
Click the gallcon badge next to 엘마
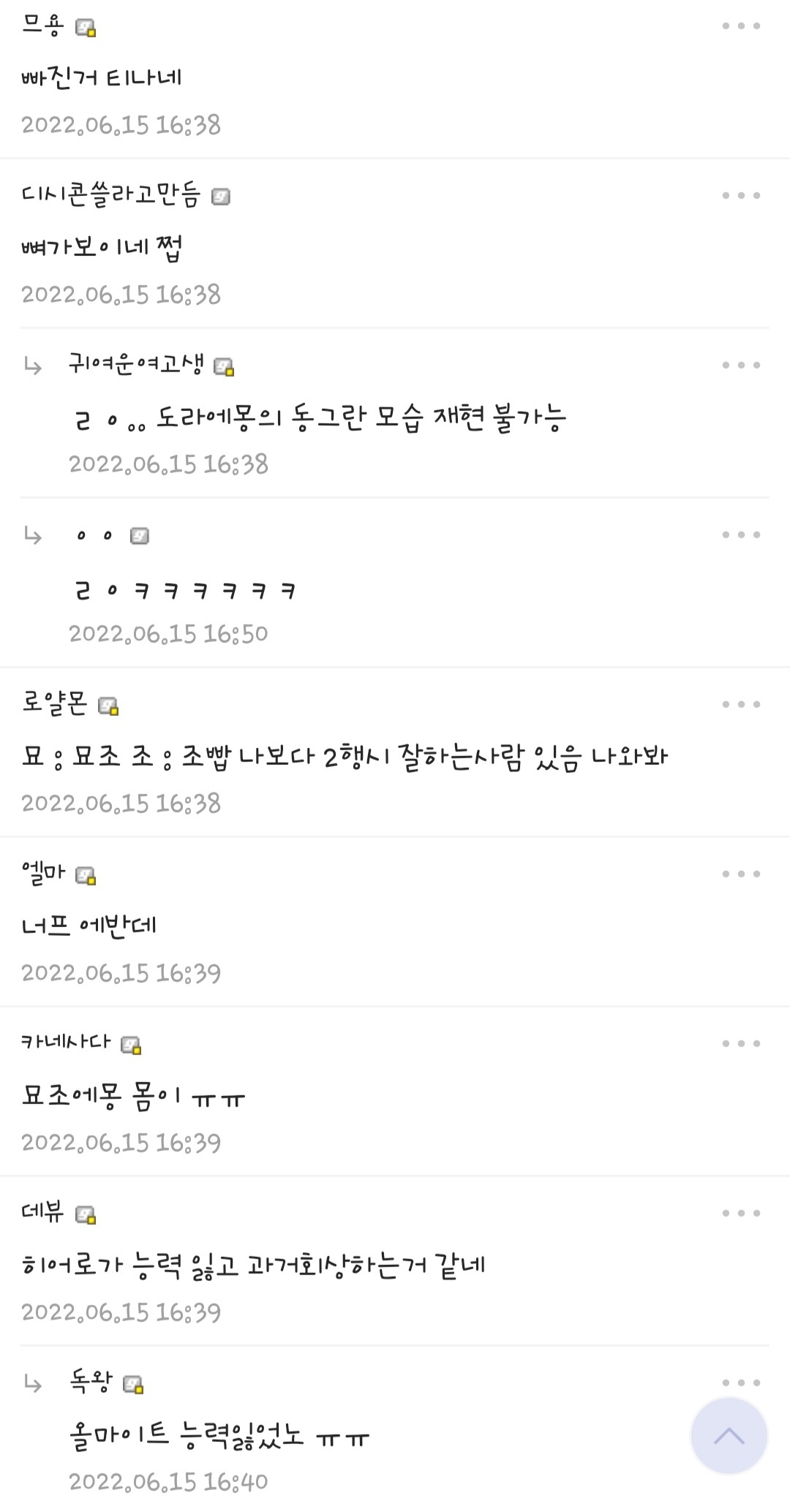[87, 874]
